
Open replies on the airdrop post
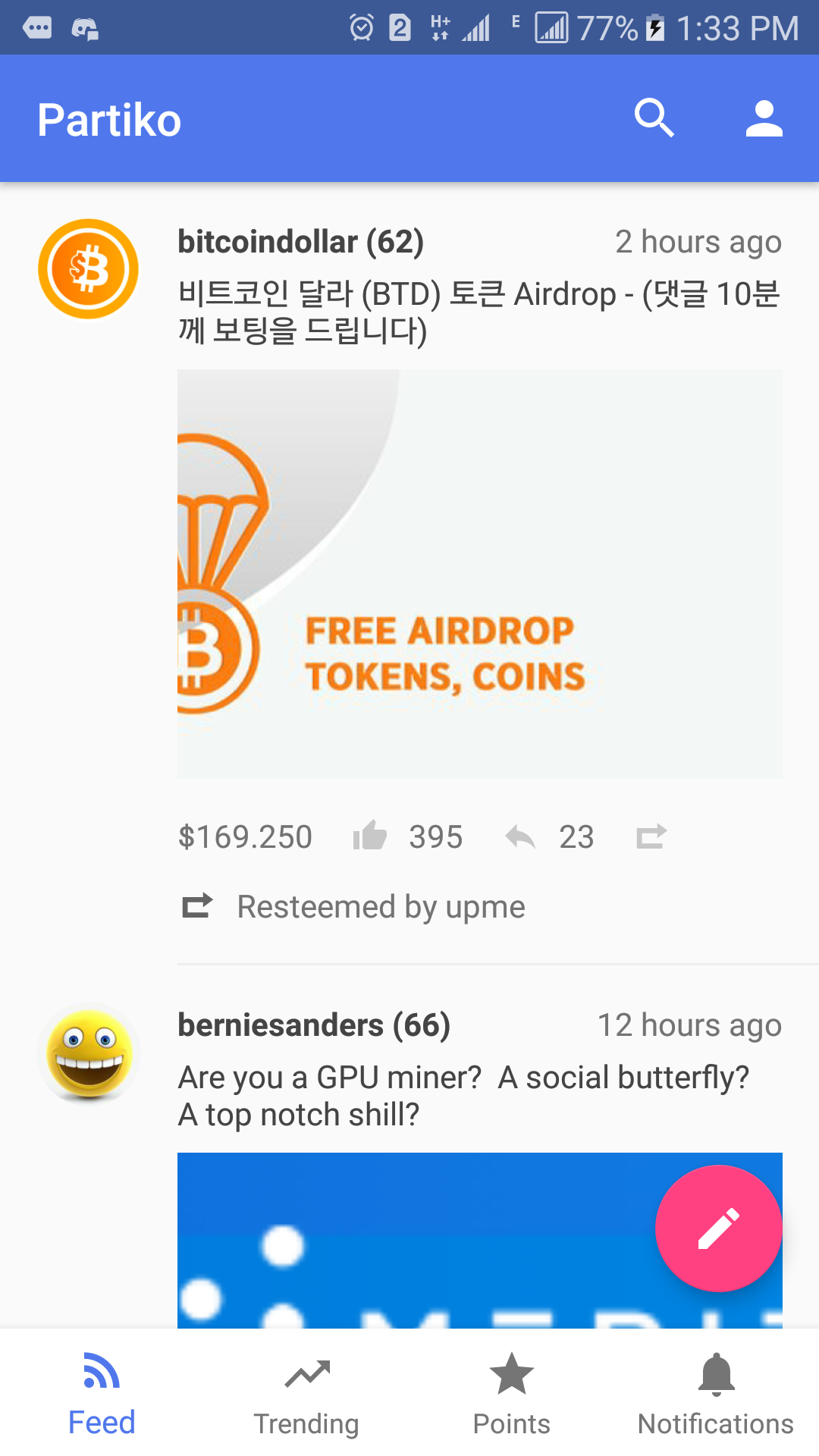[524, 836]
